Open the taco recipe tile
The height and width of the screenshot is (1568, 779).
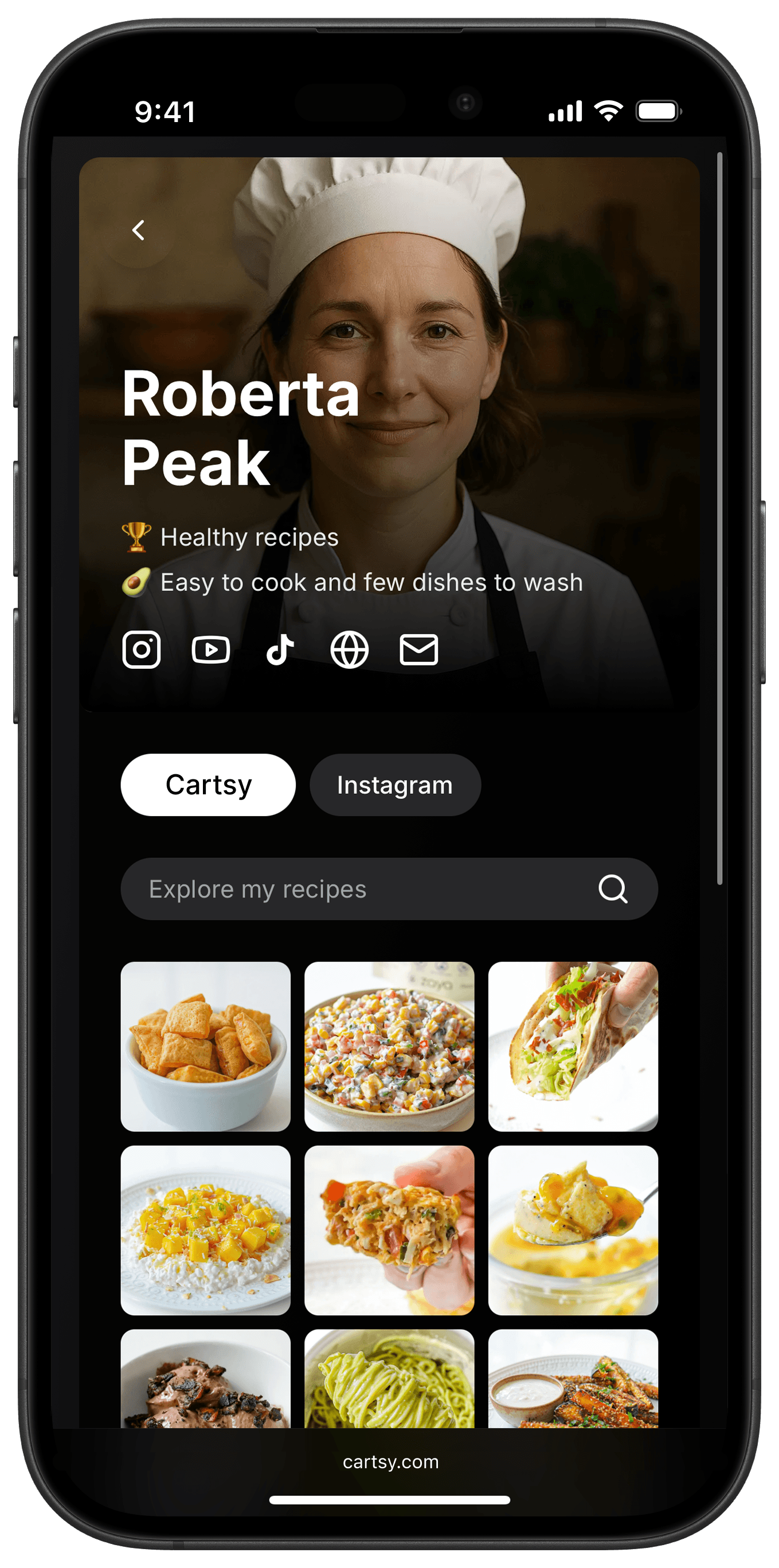tap(573, 1046)
